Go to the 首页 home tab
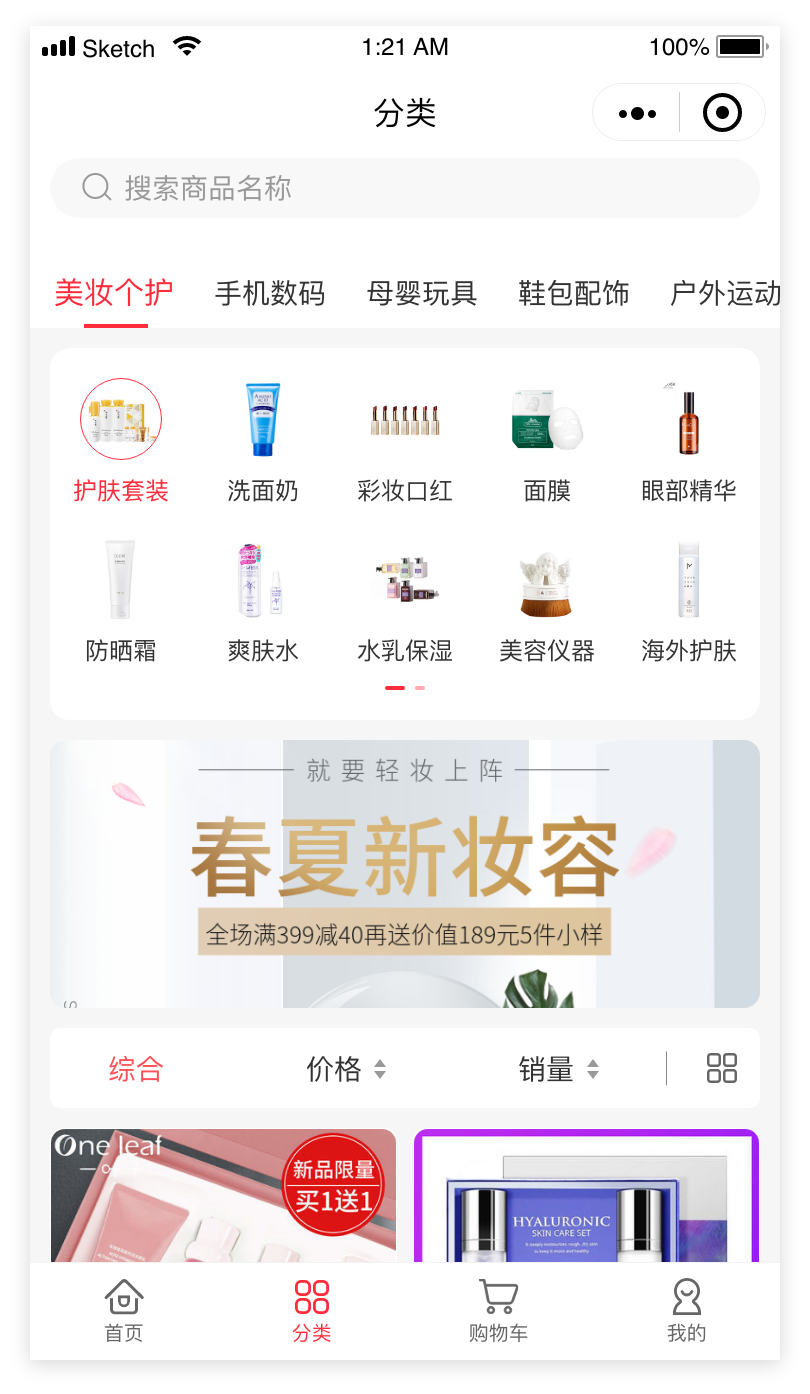This screenshot has width=810, height=1394. coord(124,1310)
